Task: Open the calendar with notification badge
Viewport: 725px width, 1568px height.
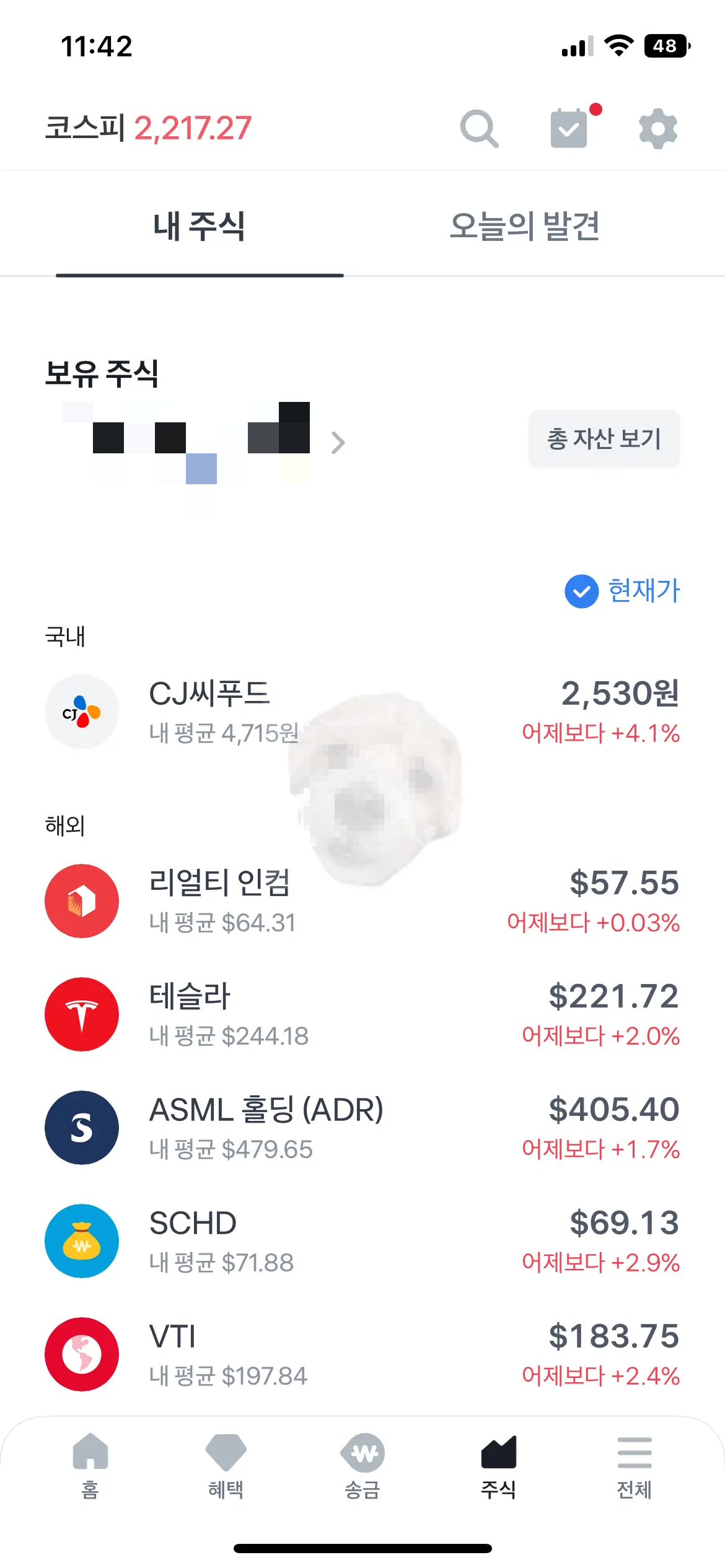Action: [x=569, y=128]
